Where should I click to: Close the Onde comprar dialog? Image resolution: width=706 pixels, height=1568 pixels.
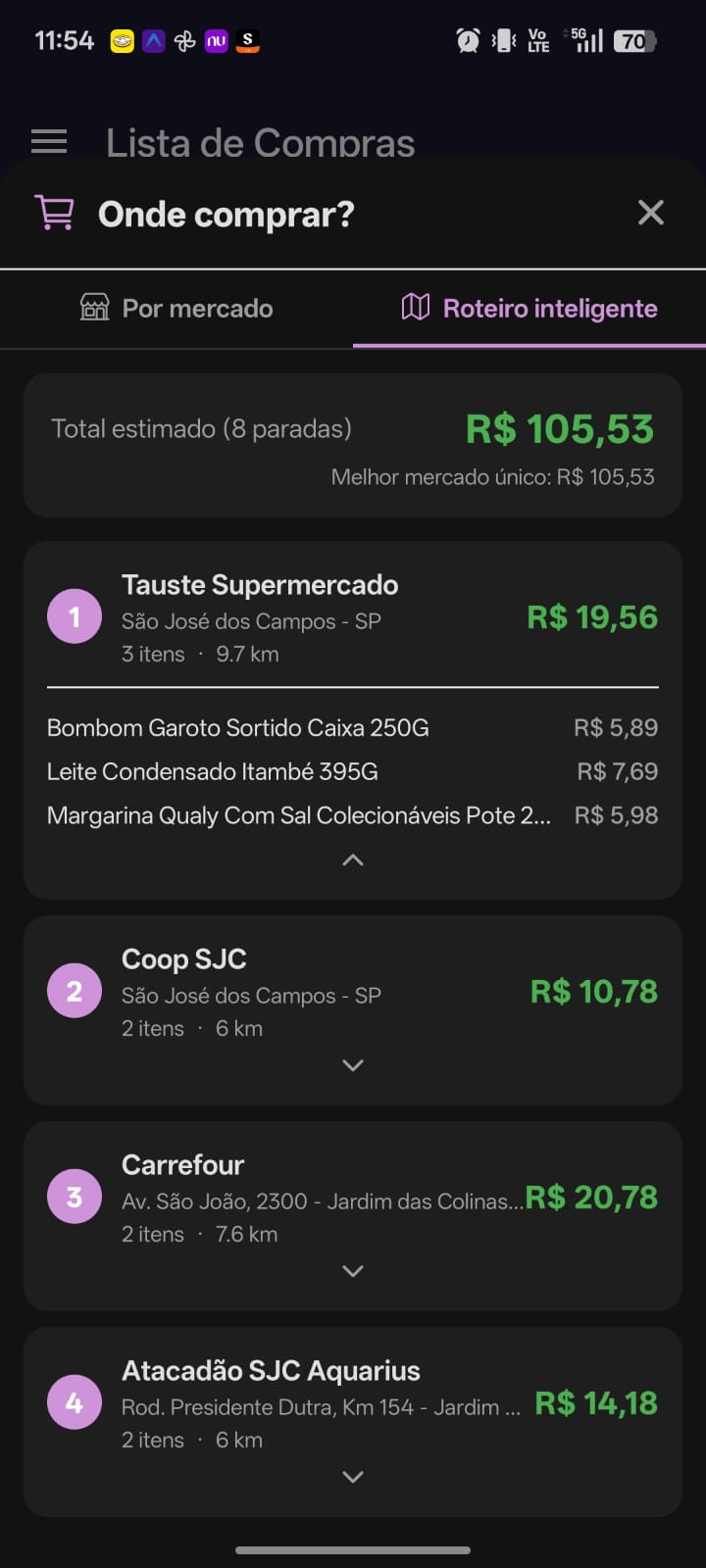[x=650, y=213]
